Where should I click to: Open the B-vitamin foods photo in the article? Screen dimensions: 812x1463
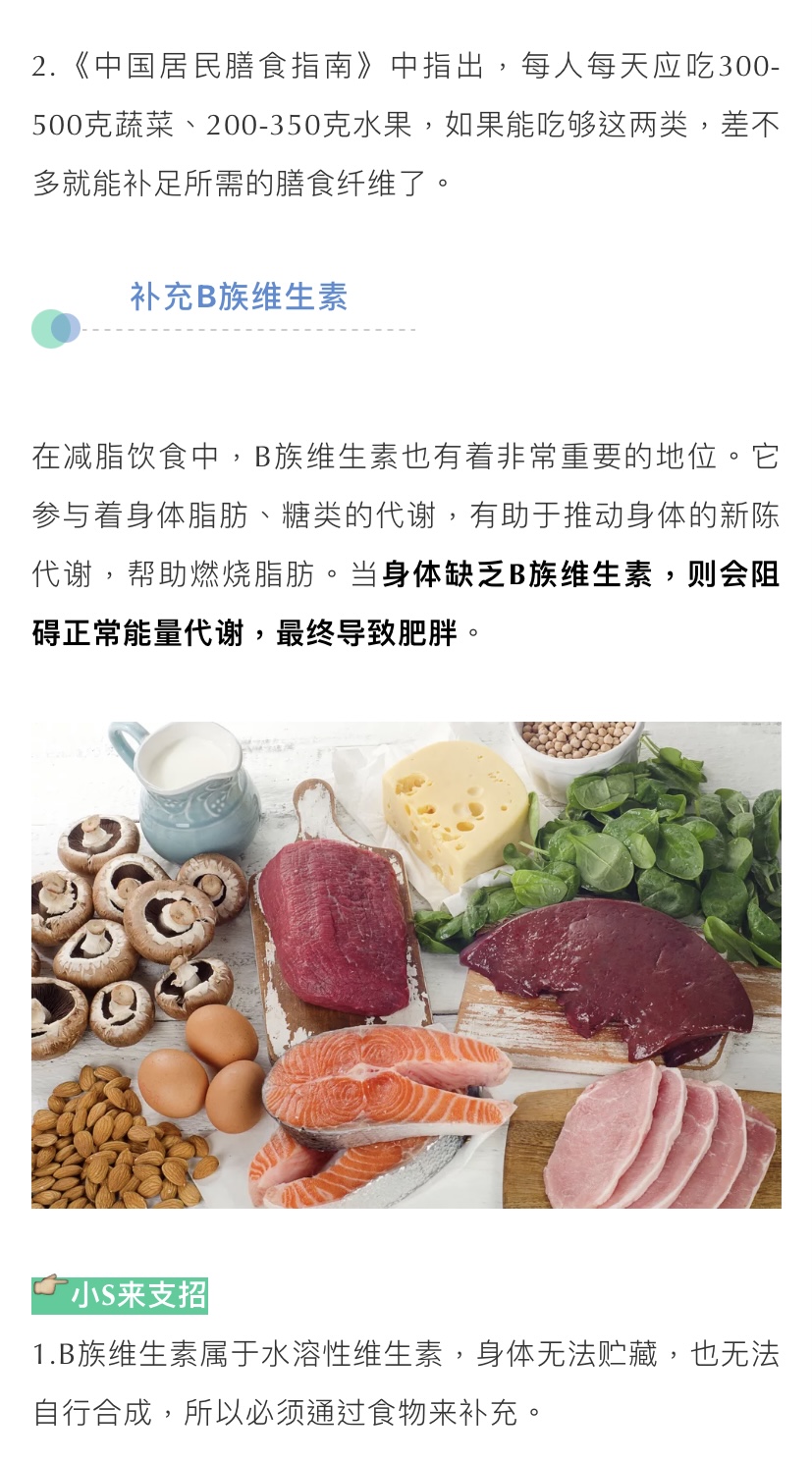pyautogui.click(x=406, y=964)
